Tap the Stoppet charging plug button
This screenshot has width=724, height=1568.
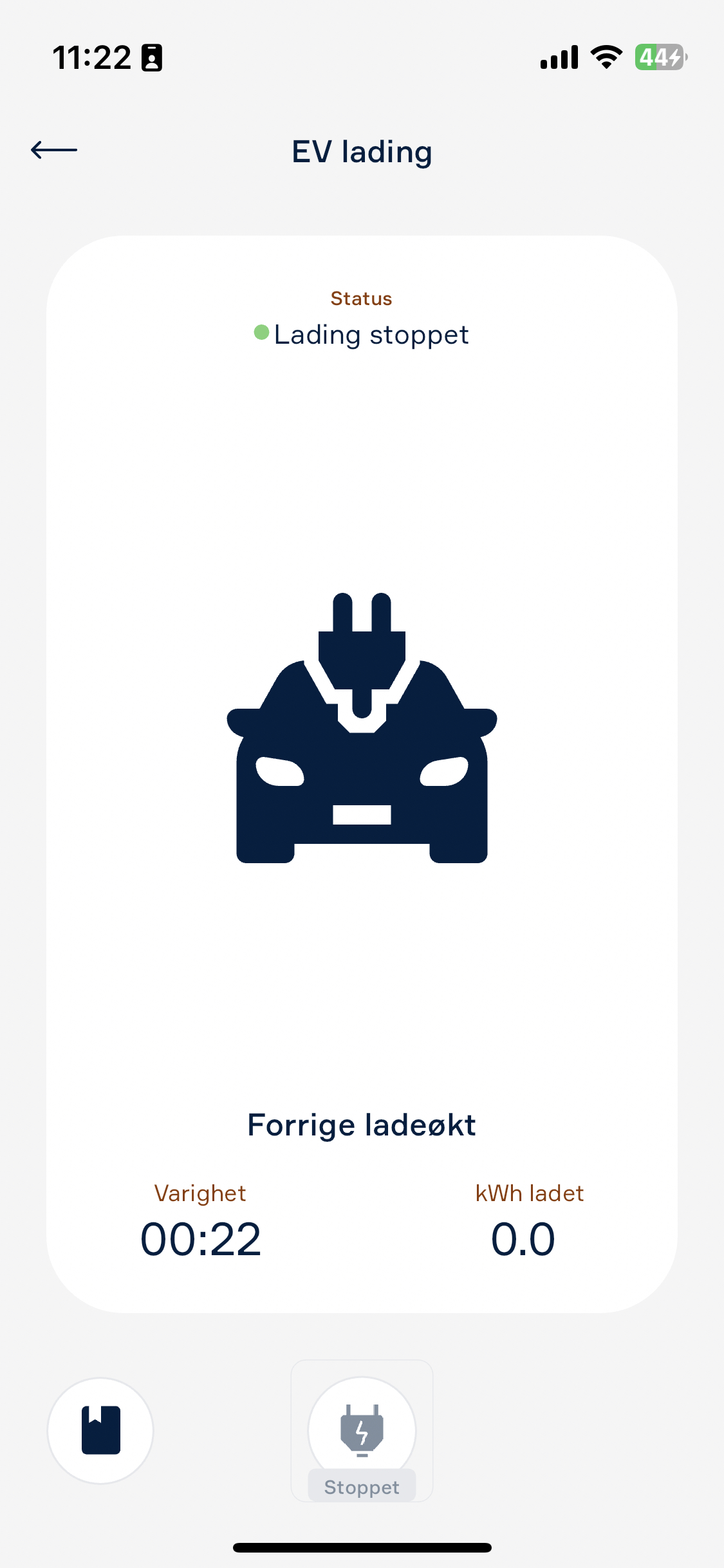tap(362, 1432)
